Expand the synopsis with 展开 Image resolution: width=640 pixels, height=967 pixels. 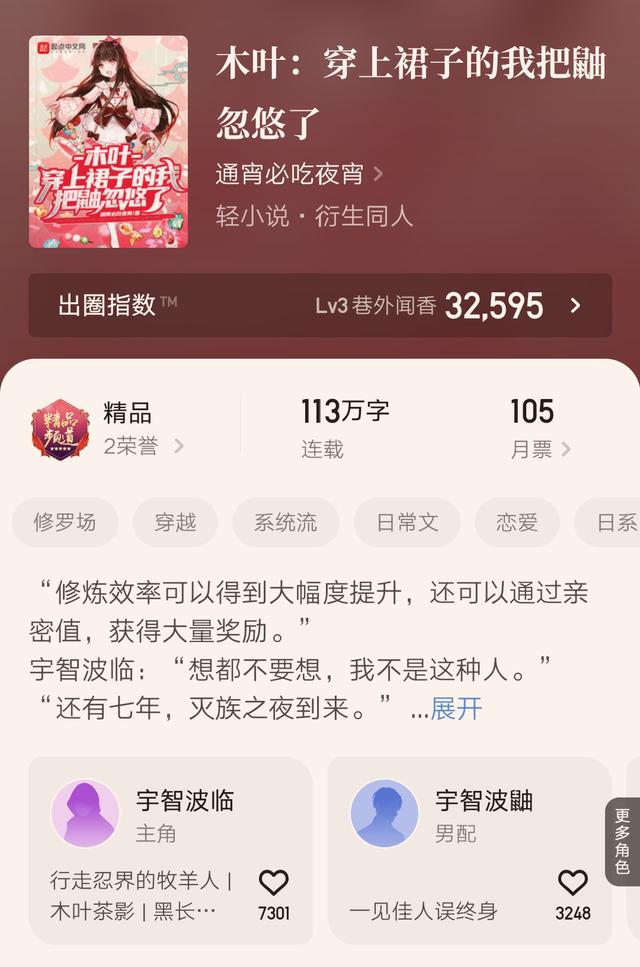pos(456,709)
